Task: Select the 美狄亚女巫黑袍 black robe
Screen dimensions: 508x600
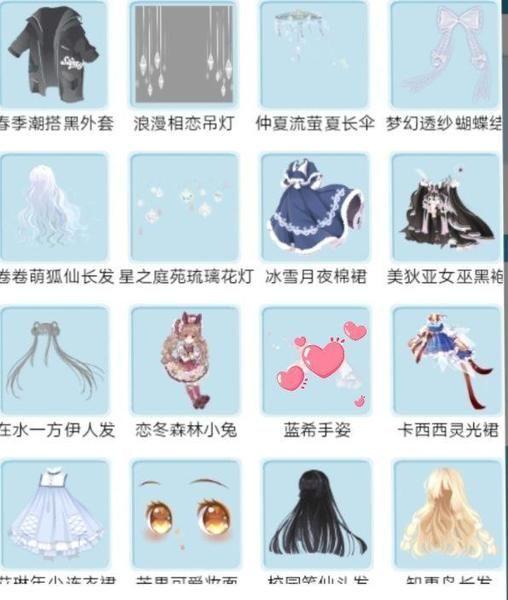Action: (446, 207)
